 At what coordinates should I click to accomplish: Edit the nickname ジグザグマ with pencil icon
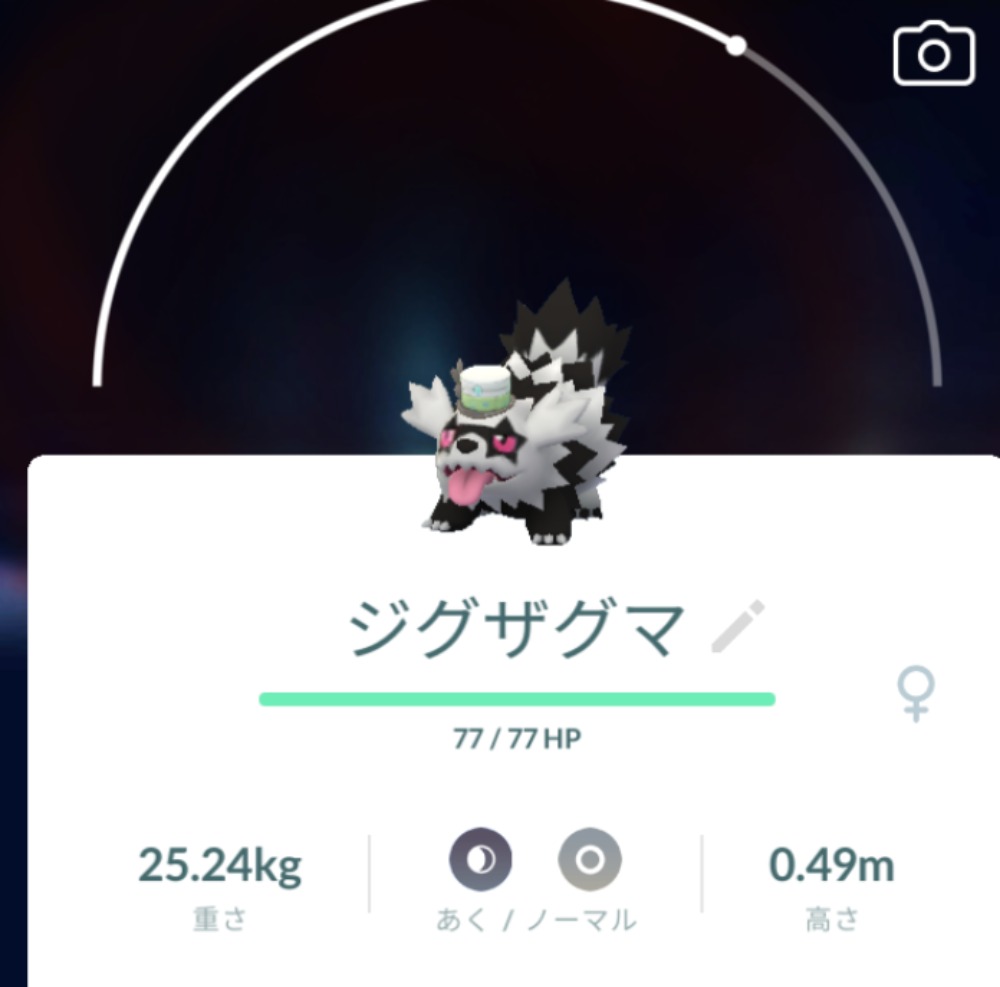[x=737, y=627]
